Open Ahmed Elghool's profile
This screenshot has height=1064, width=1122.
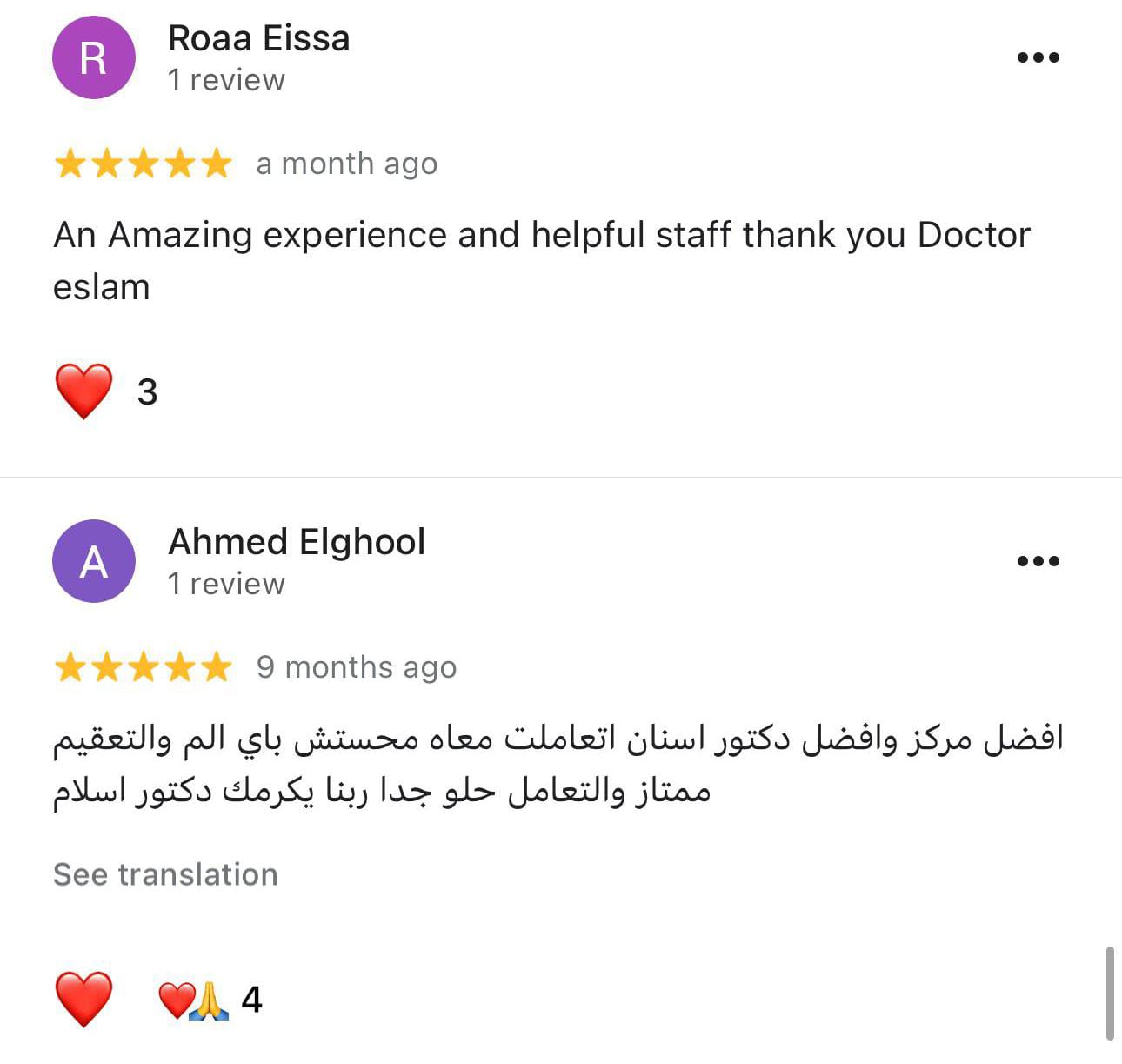[296, 542]
